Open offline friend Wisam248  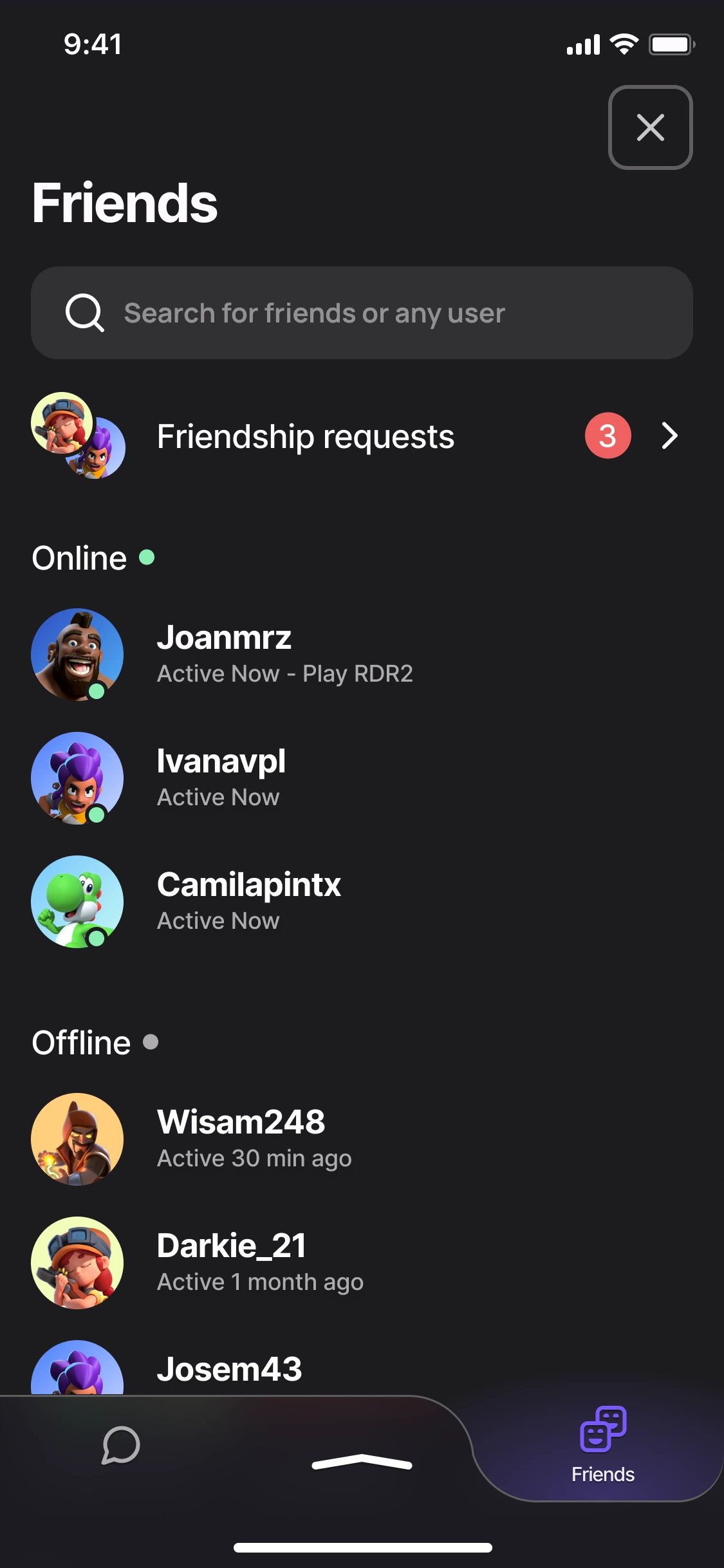coord(362,1139)
